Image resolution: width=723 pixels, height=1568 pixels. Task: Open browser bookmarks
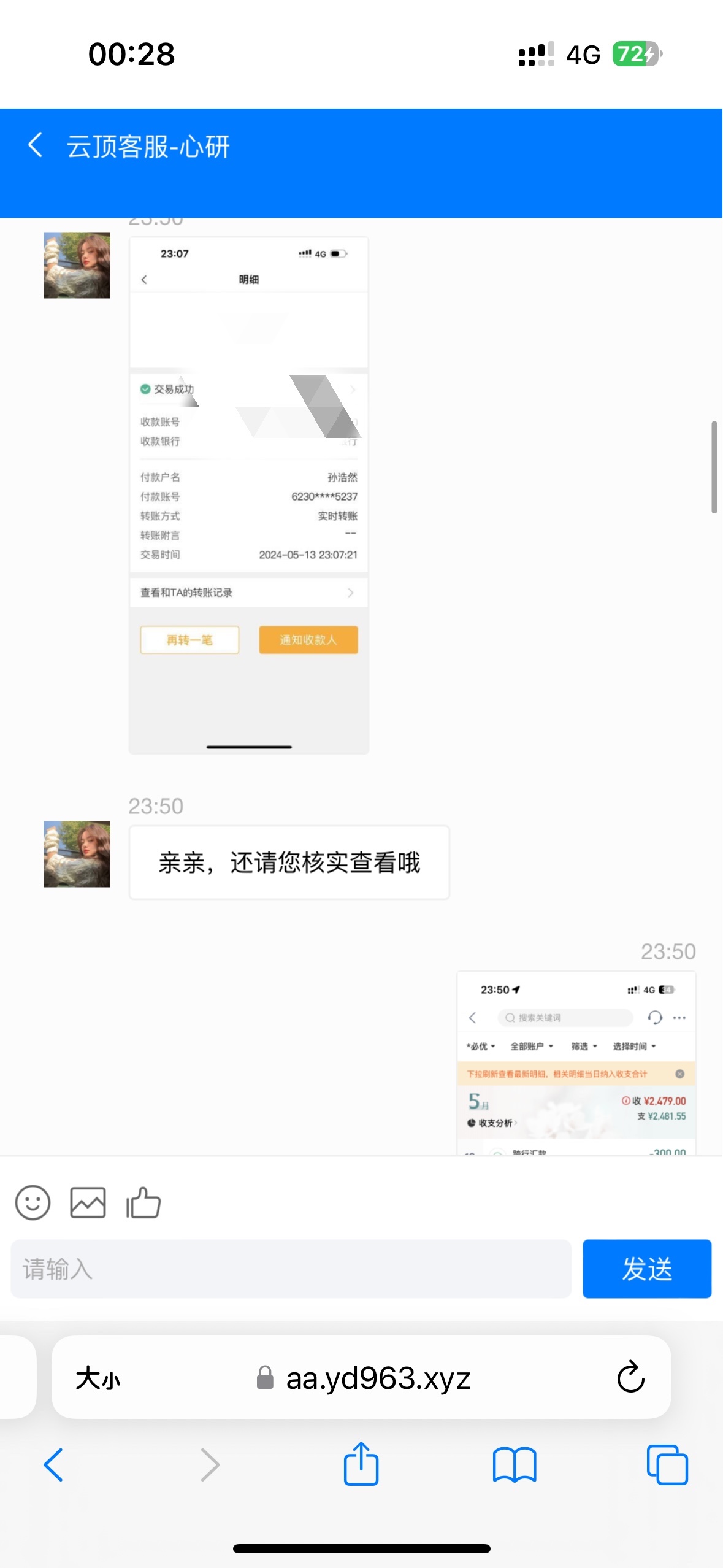[515, 1465]
